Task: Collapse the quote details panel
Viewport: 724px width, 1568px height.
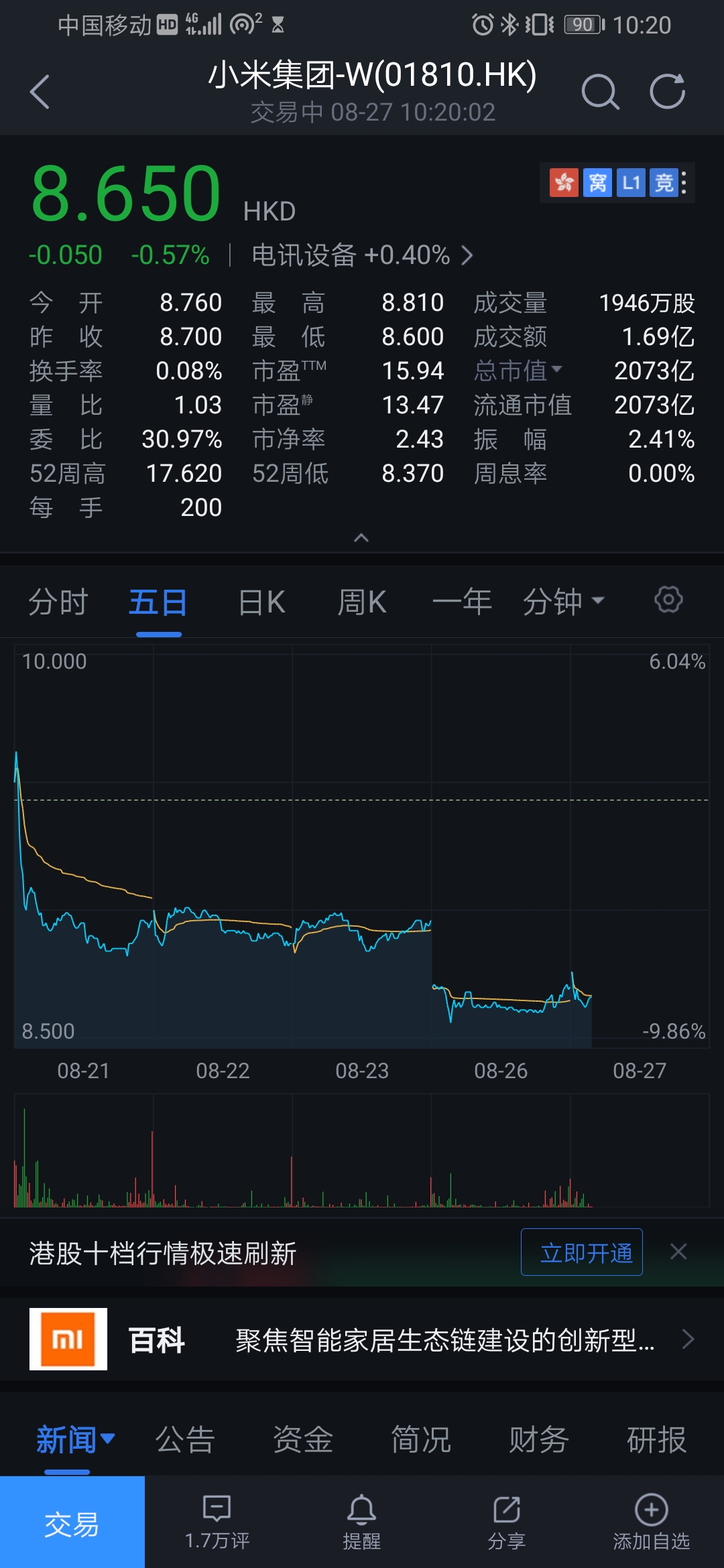Action: click(x=361, y=538)
